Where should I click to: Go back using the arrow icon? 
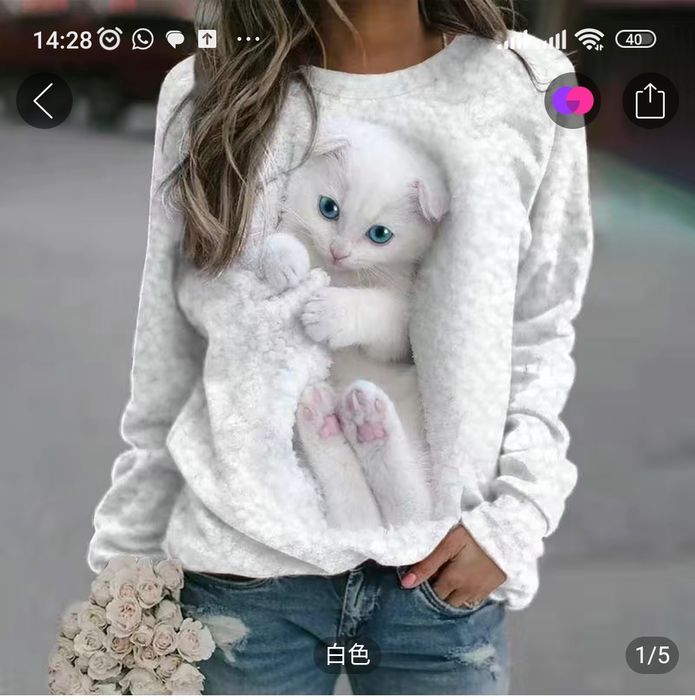pos(44,101)
